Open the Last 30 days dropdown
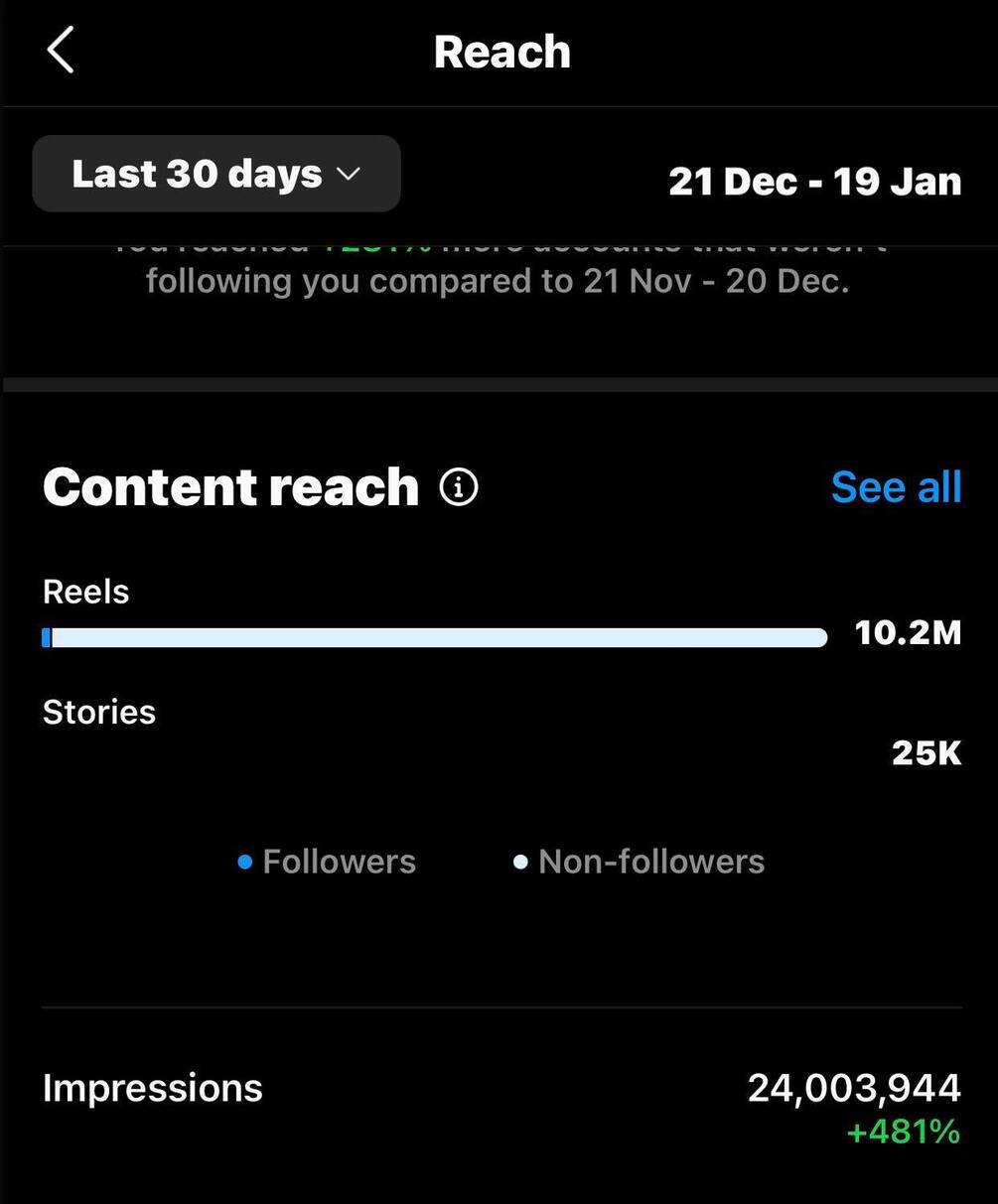This screenshot has width=998, height=1204. (216, 175)
